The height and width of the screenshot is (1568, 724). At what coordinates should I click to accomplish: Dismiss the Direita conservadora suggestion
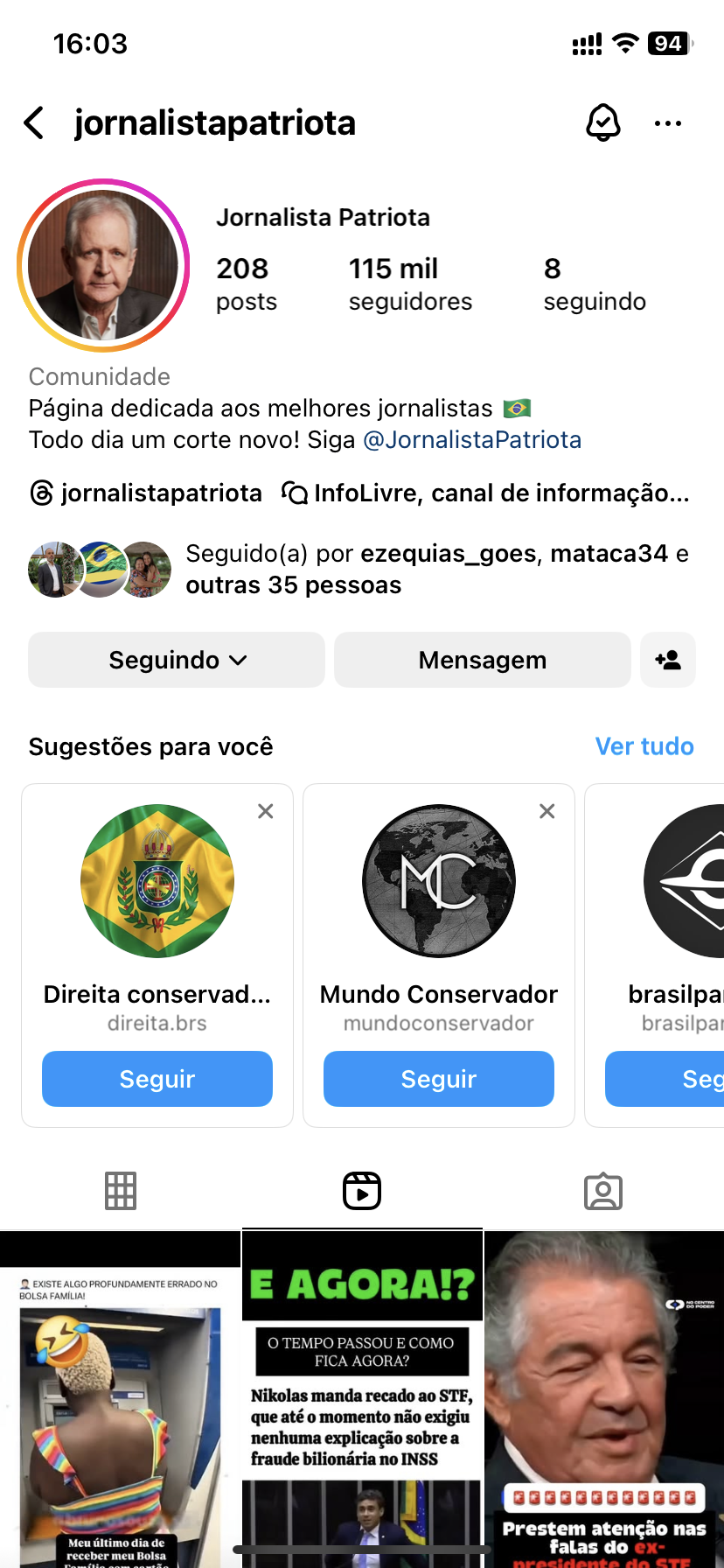click(266, 811)
